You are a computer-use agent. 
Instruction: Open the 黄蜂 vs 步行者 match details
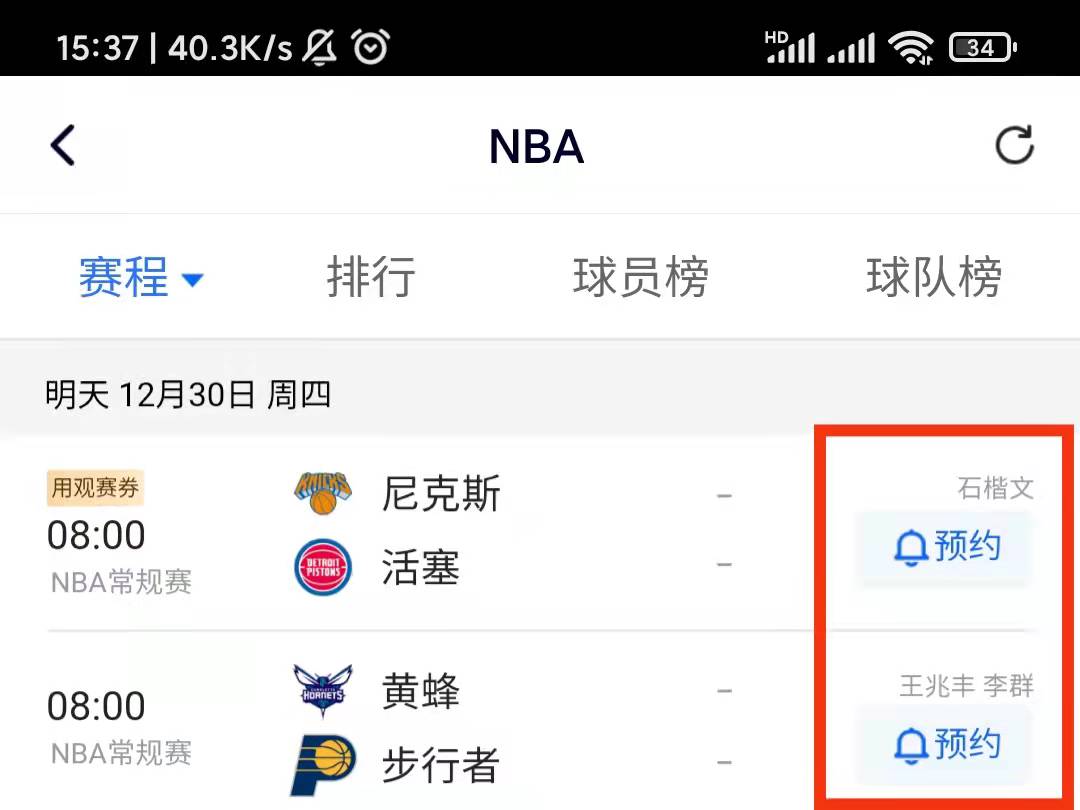click(440, 728)
